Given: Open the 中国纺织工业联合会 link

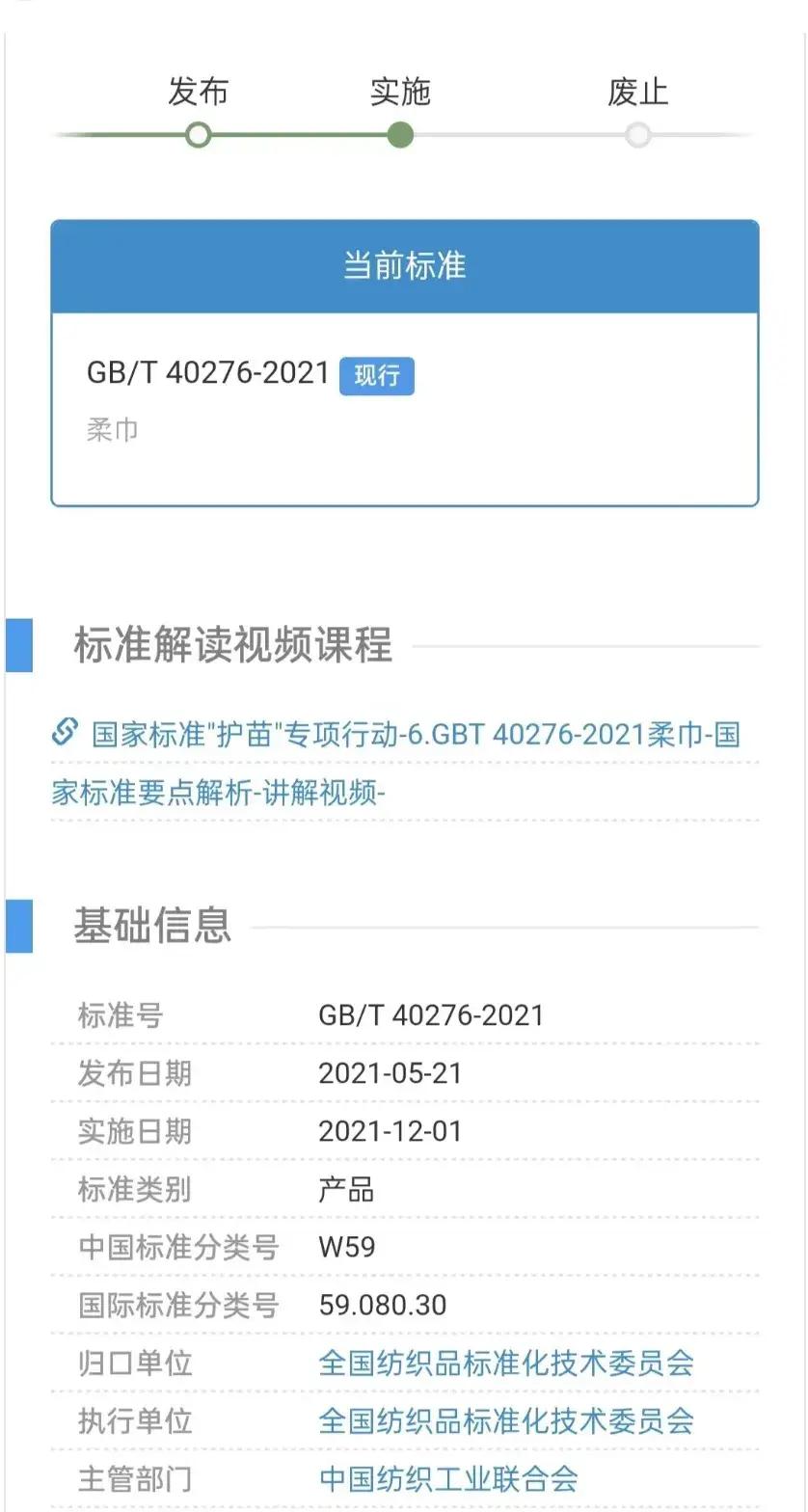Looking at the screenshot, I should tap(448, 1478).
